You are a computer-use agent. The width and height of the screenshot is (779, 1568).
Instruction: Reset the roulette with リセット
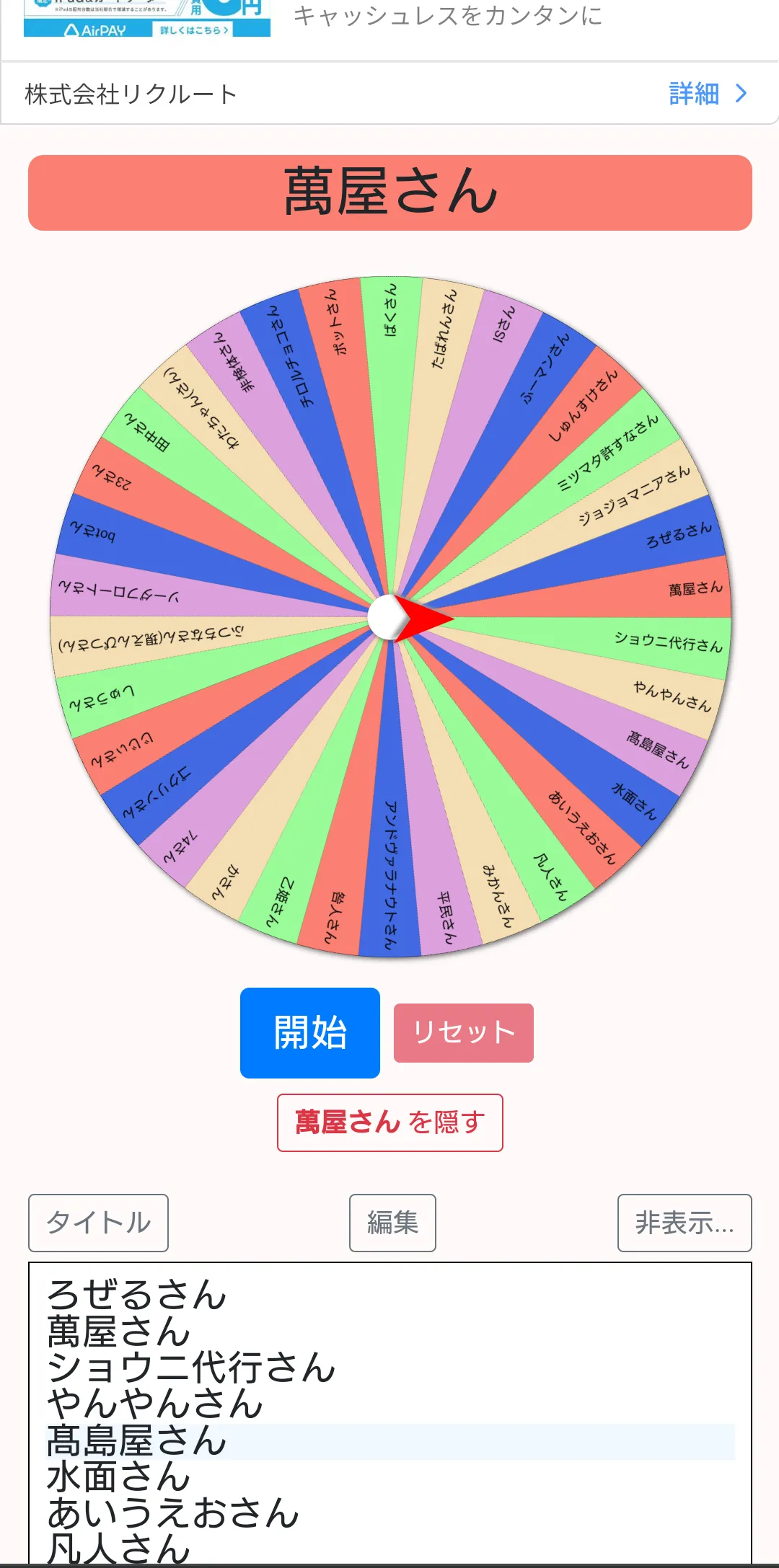[463, 1032]
